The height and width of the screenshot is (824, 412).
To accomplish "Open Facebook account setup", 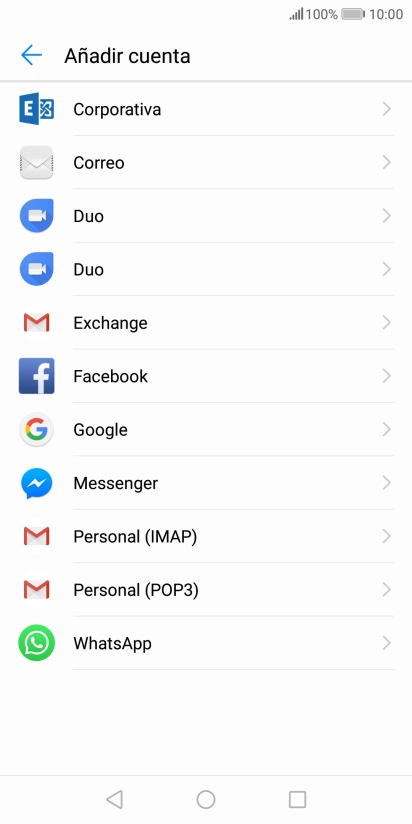I will (x=206, y=376).
